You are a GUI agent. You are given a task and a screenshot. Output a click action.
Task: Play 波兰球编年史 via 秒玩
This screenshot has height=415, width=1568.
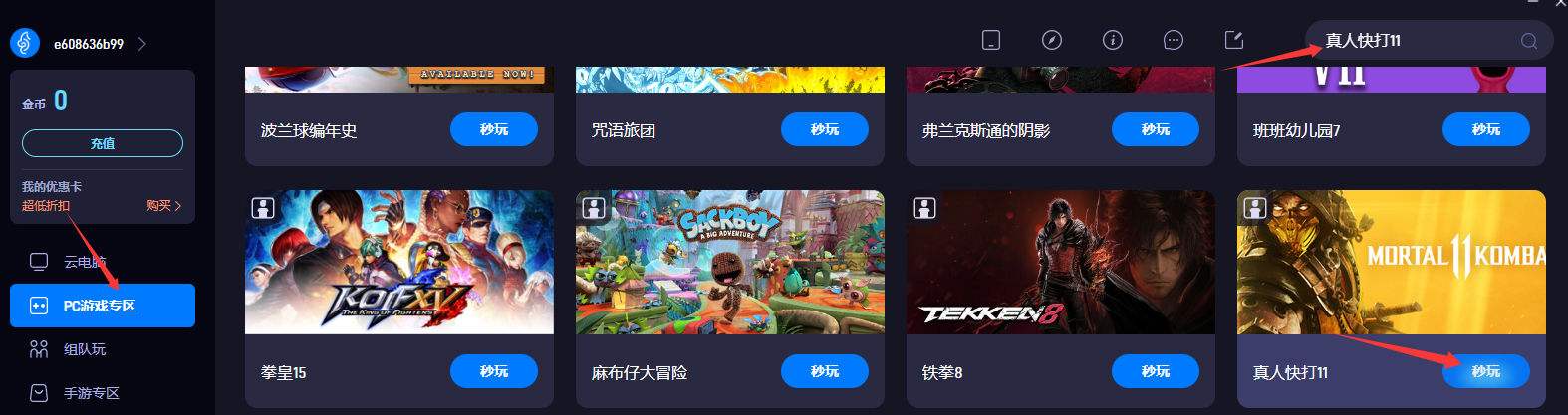(x=493, y=129)
